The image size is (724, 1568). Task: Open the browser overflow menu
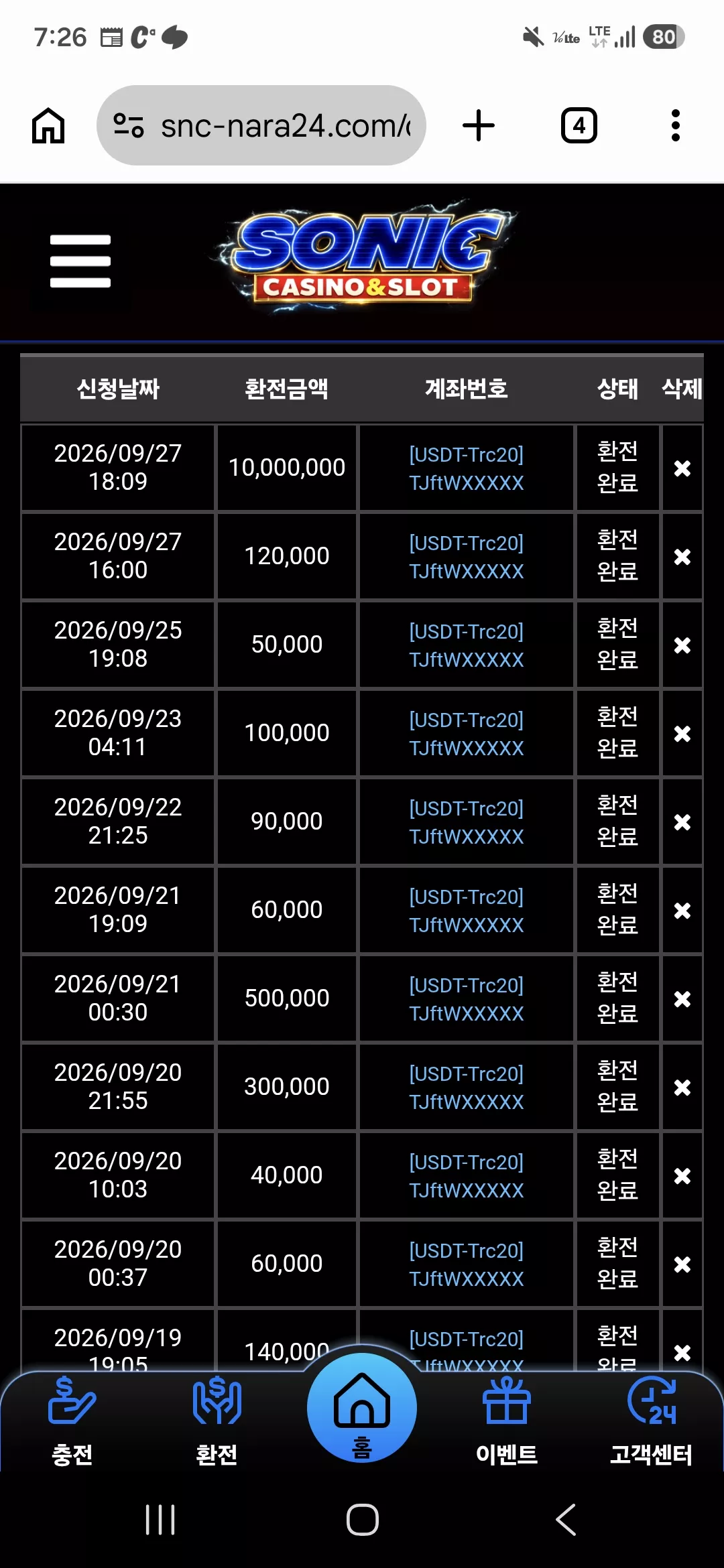click(676, 125)
